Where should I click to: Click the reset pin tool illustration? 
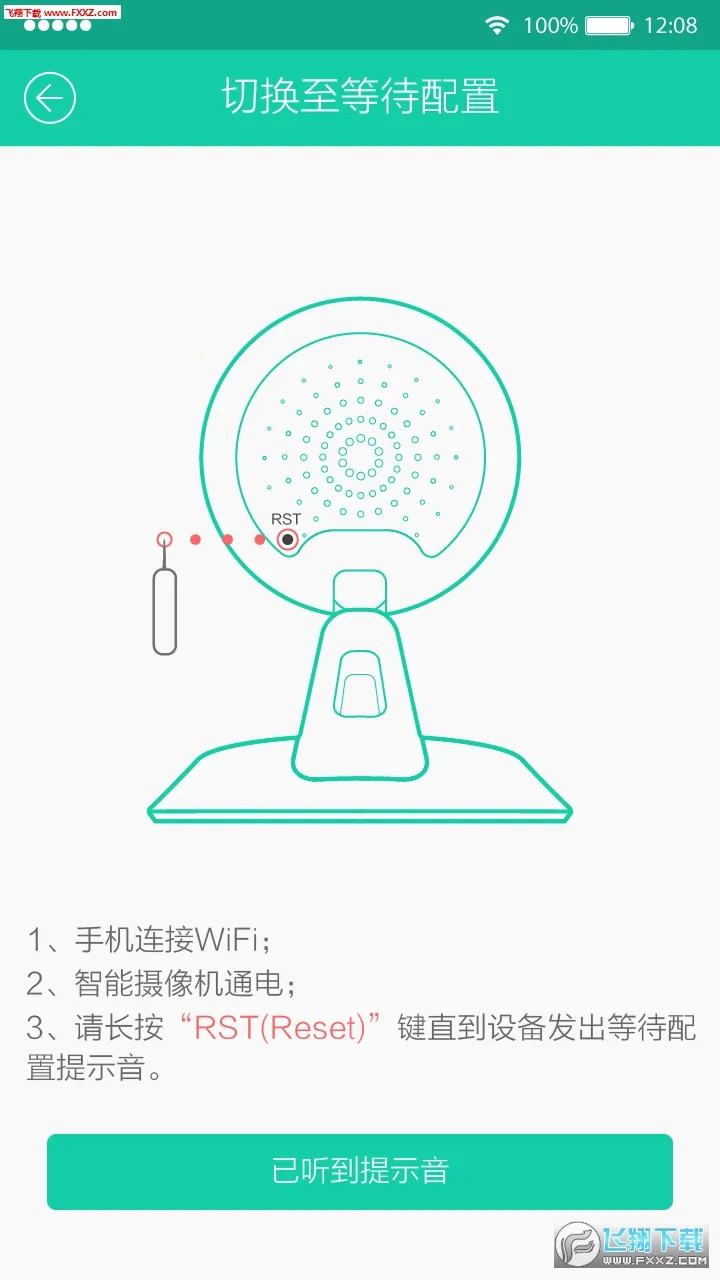pos(165,610)
